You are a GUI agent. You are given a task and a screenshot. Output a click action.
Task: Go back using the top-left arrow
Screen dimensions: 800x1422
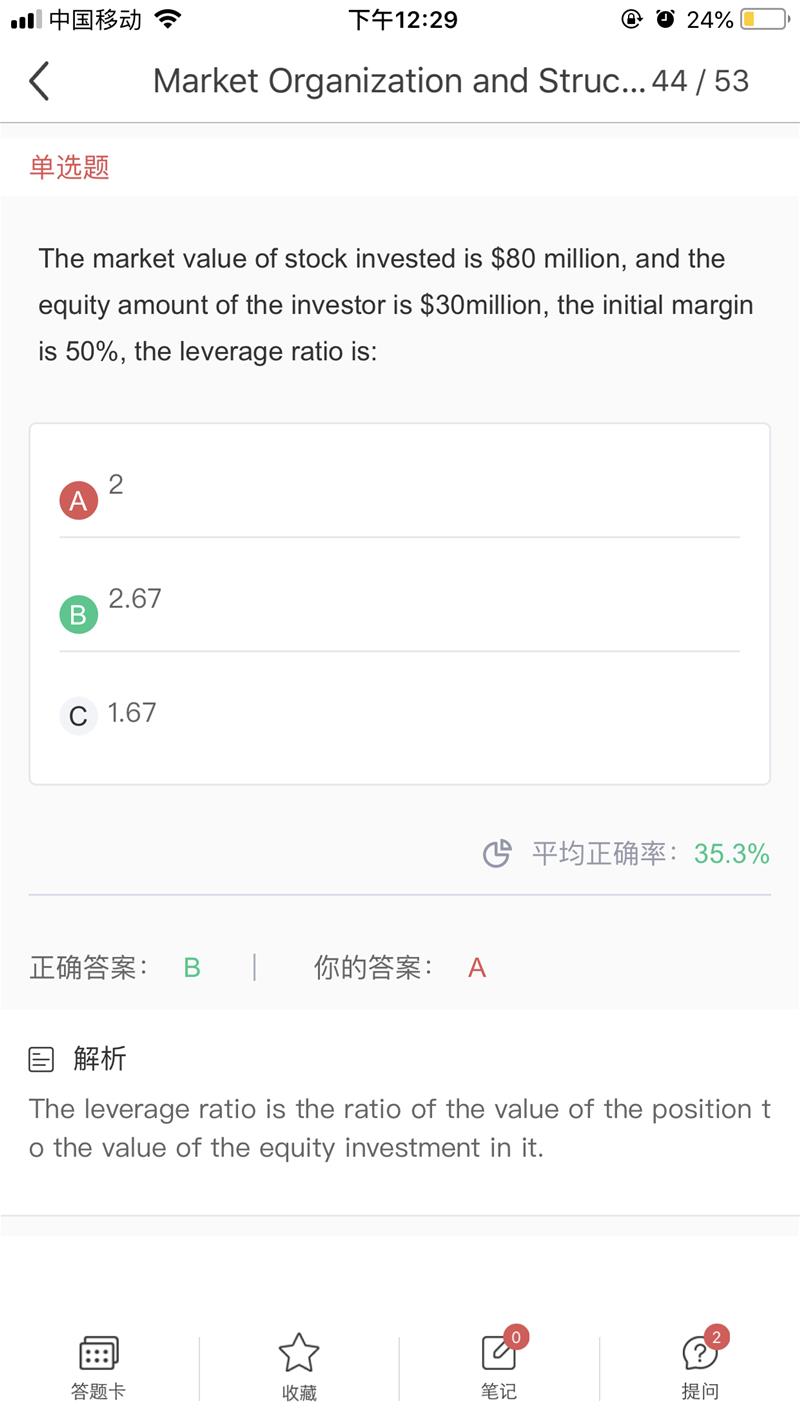coord(39,81)
